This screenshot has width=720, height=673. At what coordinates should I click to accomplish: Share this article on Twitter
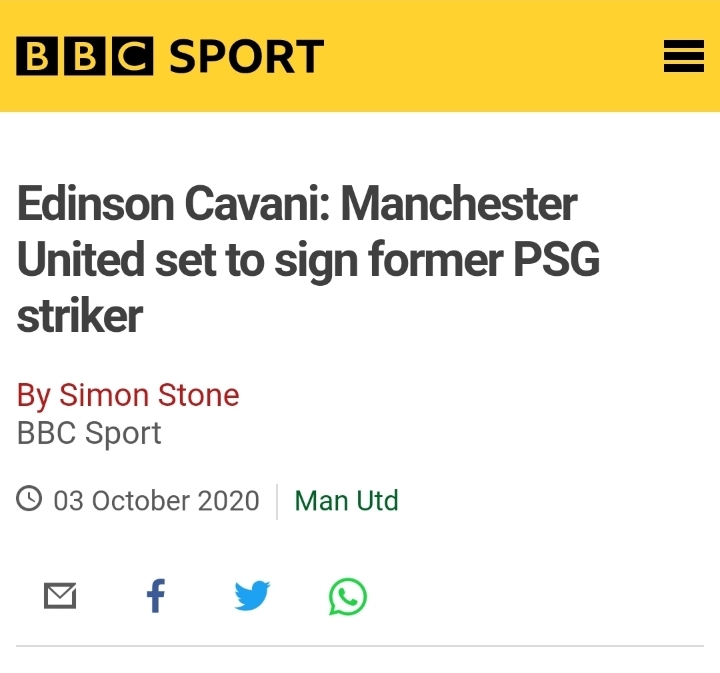click(252, 597)
